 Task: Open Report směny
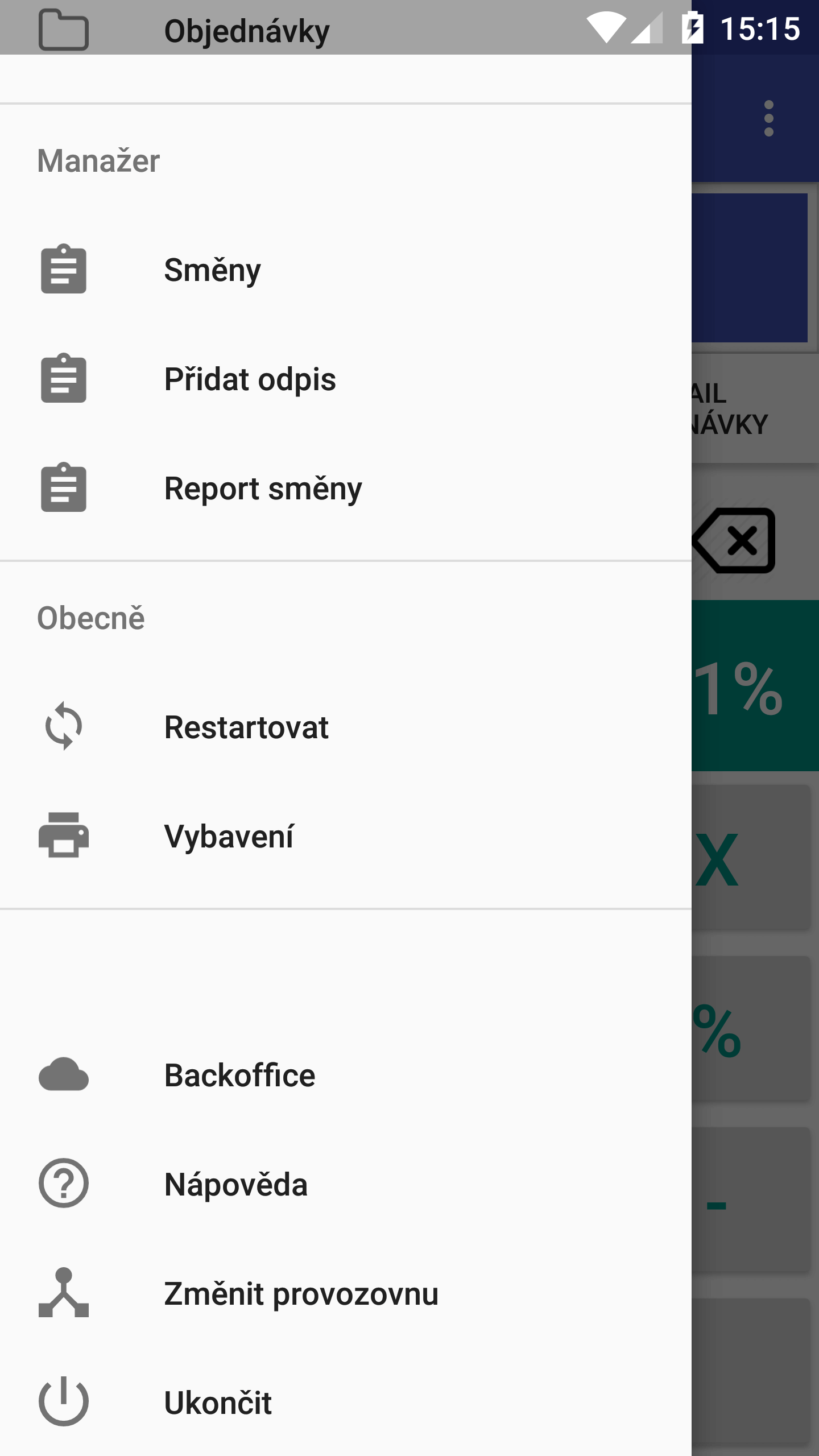[x=346, y=488]
